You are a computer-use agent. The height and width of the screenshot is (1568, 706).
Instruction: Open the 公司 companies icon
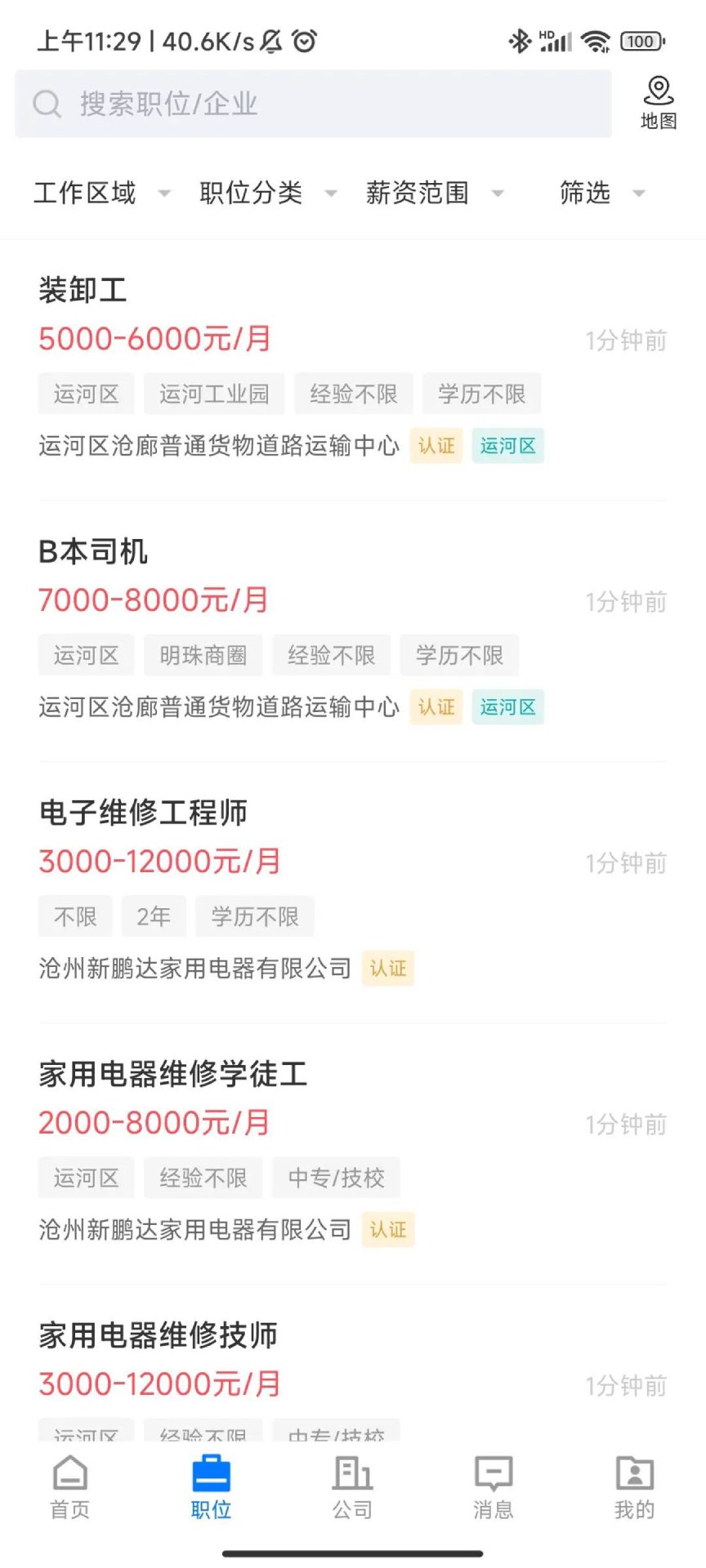pos(352,1488)
